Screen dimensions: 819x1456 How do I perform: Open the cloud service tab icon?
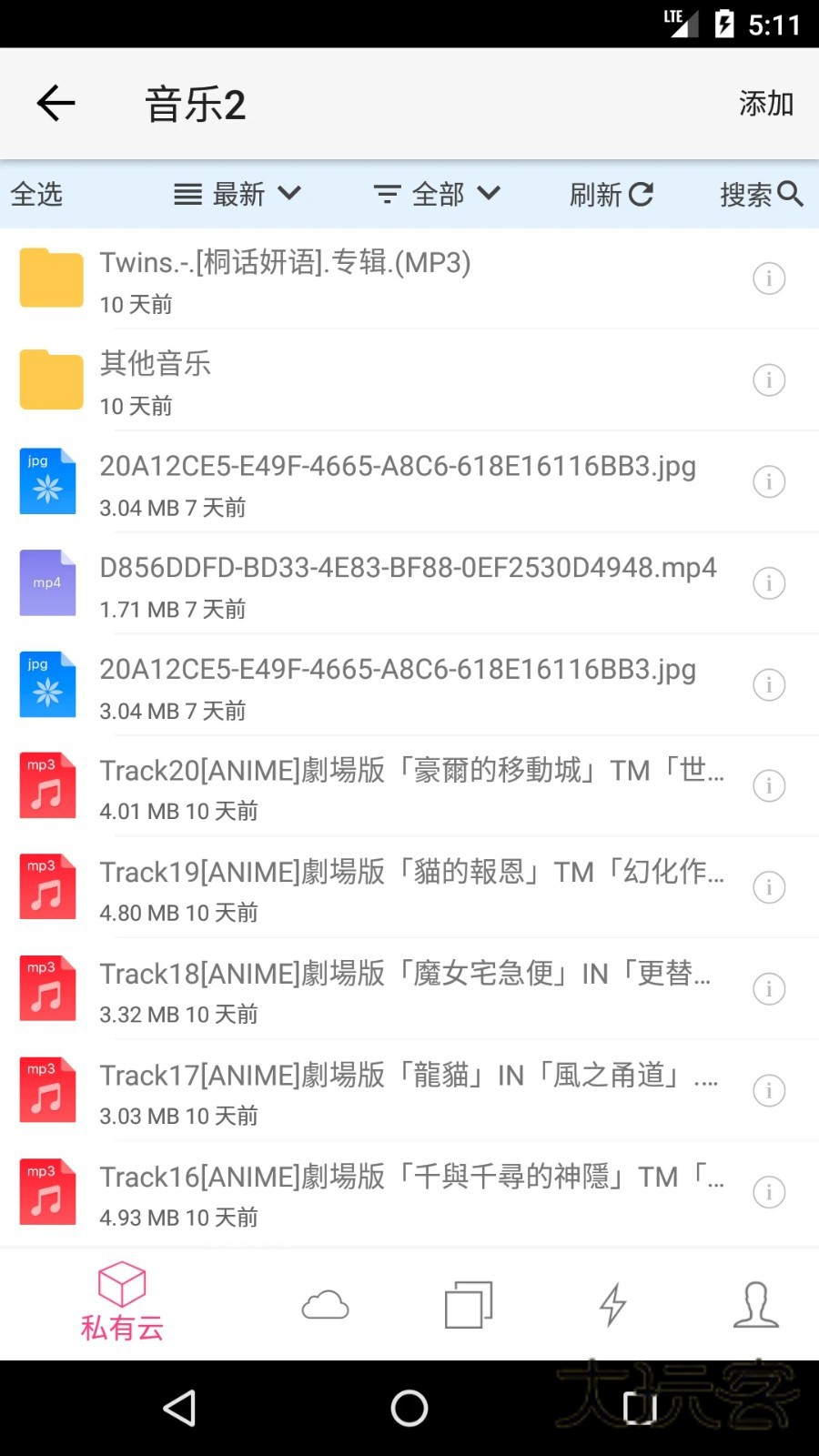click(x=326, y=1303)
